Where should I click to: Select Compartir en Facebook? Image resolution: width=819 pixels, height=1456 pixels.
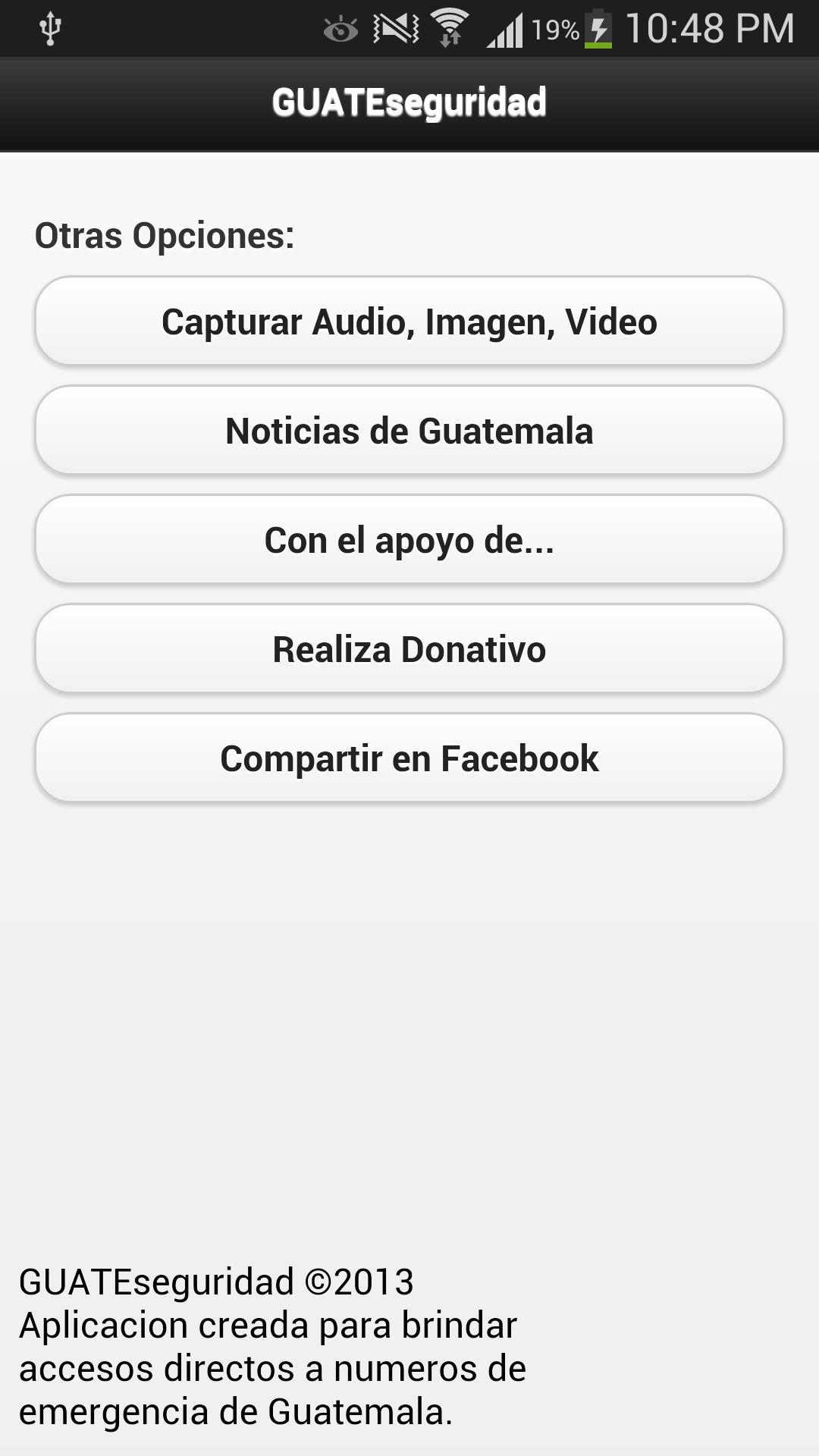point(409,758)
